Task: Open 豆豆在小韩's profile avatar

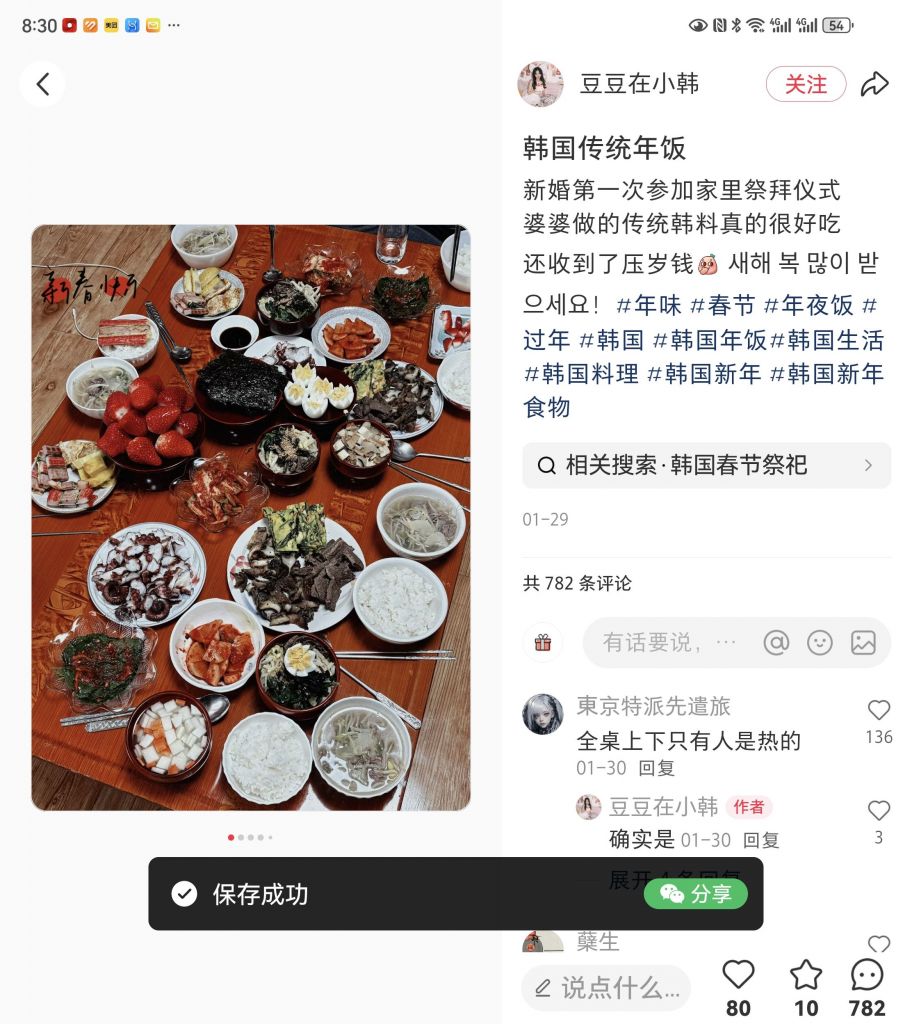Action: tap(540, 85)
